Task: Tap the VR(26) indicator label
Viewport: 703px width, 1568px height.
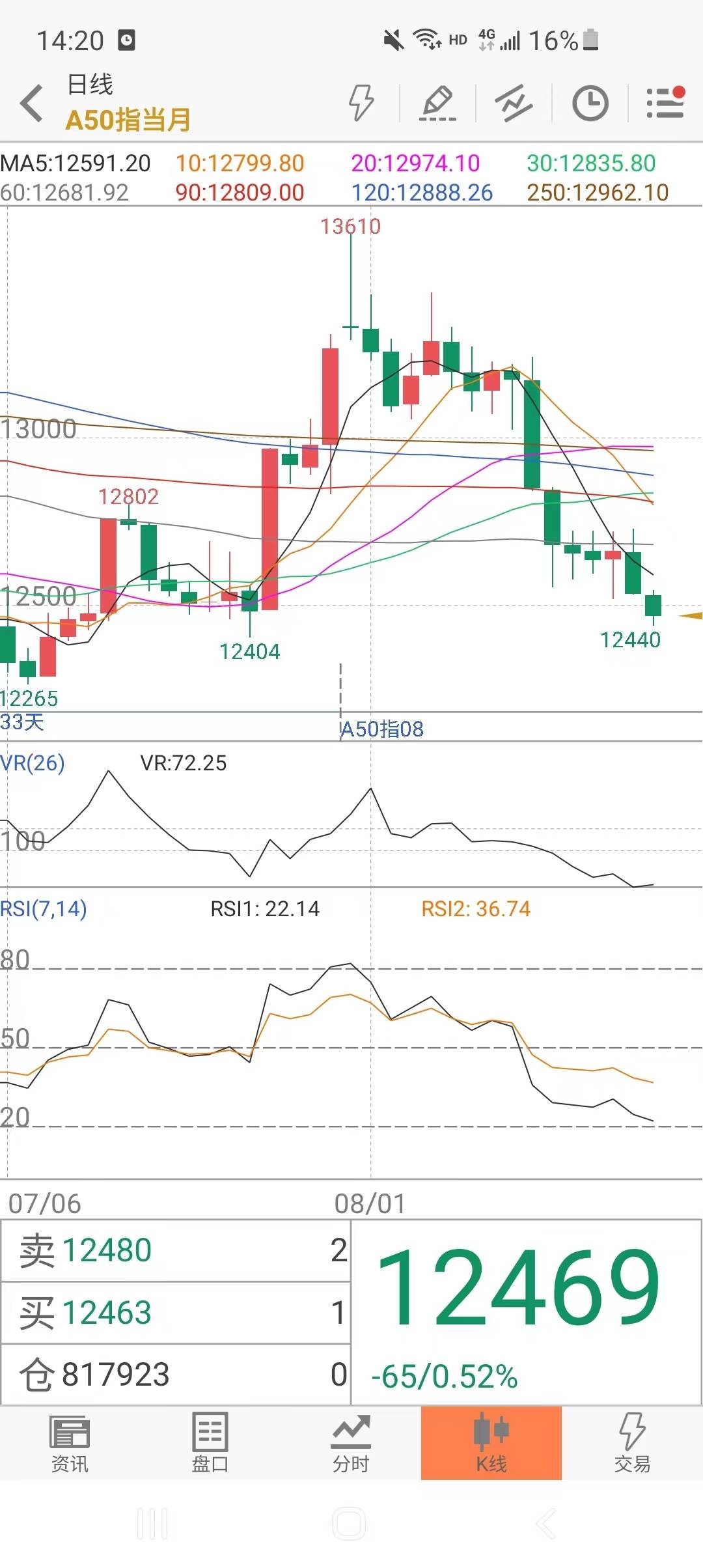Action: click(x=33, y=763)
